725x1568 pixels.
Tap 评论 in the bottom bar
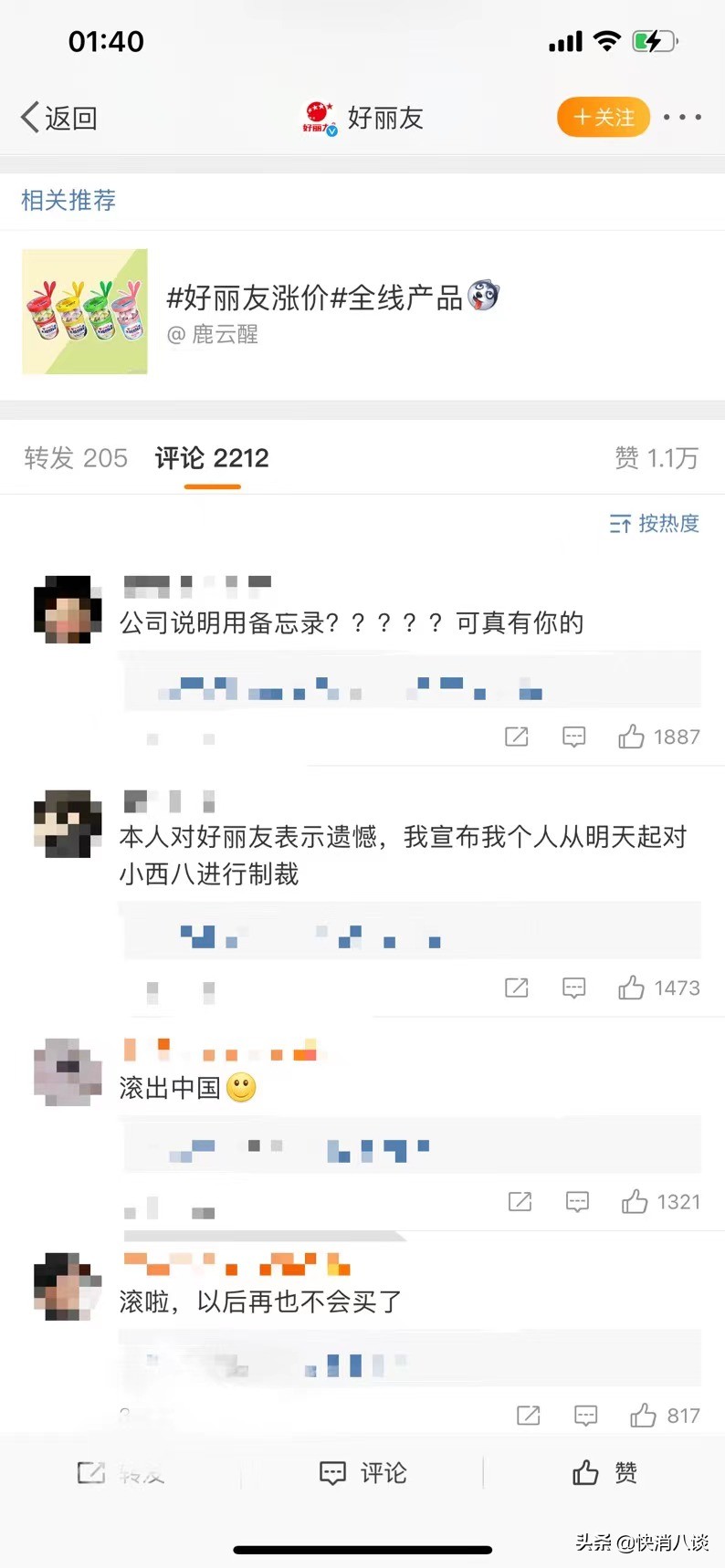[362, 1472]
